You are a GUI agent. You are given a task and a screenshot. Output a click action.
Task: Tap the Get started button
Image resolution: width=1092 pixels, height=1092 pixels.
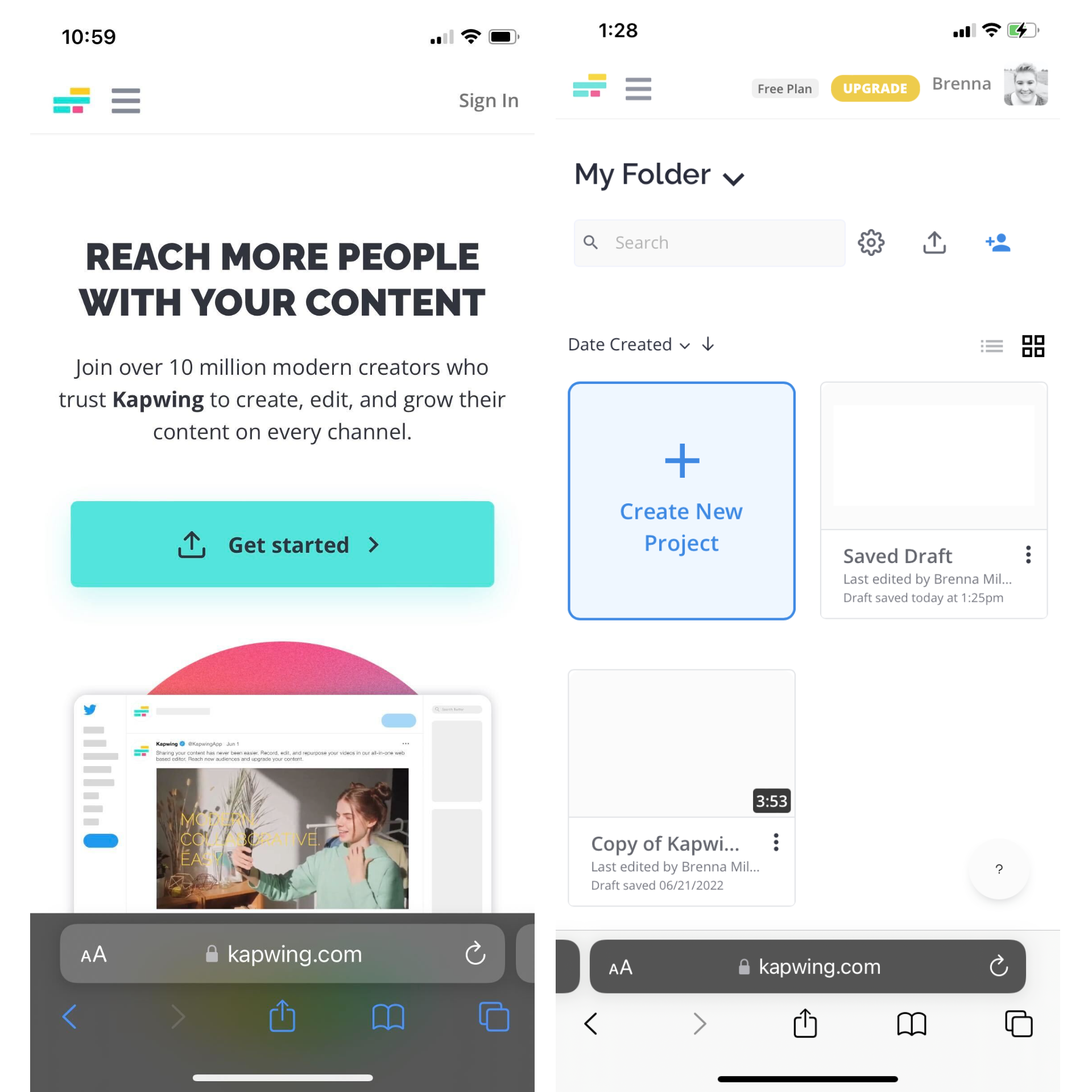tap(282, 544)
